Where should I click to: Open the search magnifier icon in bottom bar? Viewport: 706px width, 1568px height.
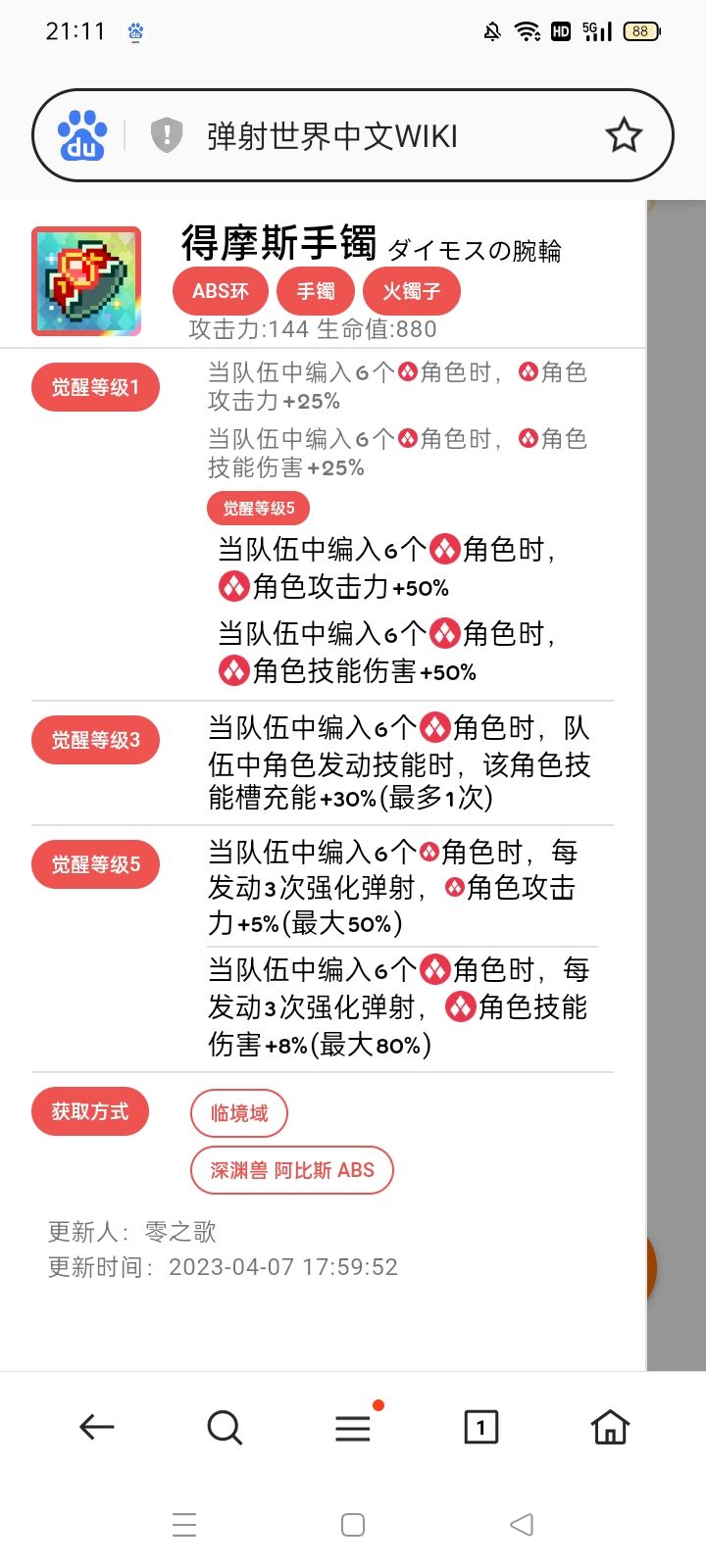pyautogui.click(x=225, y=1427)
